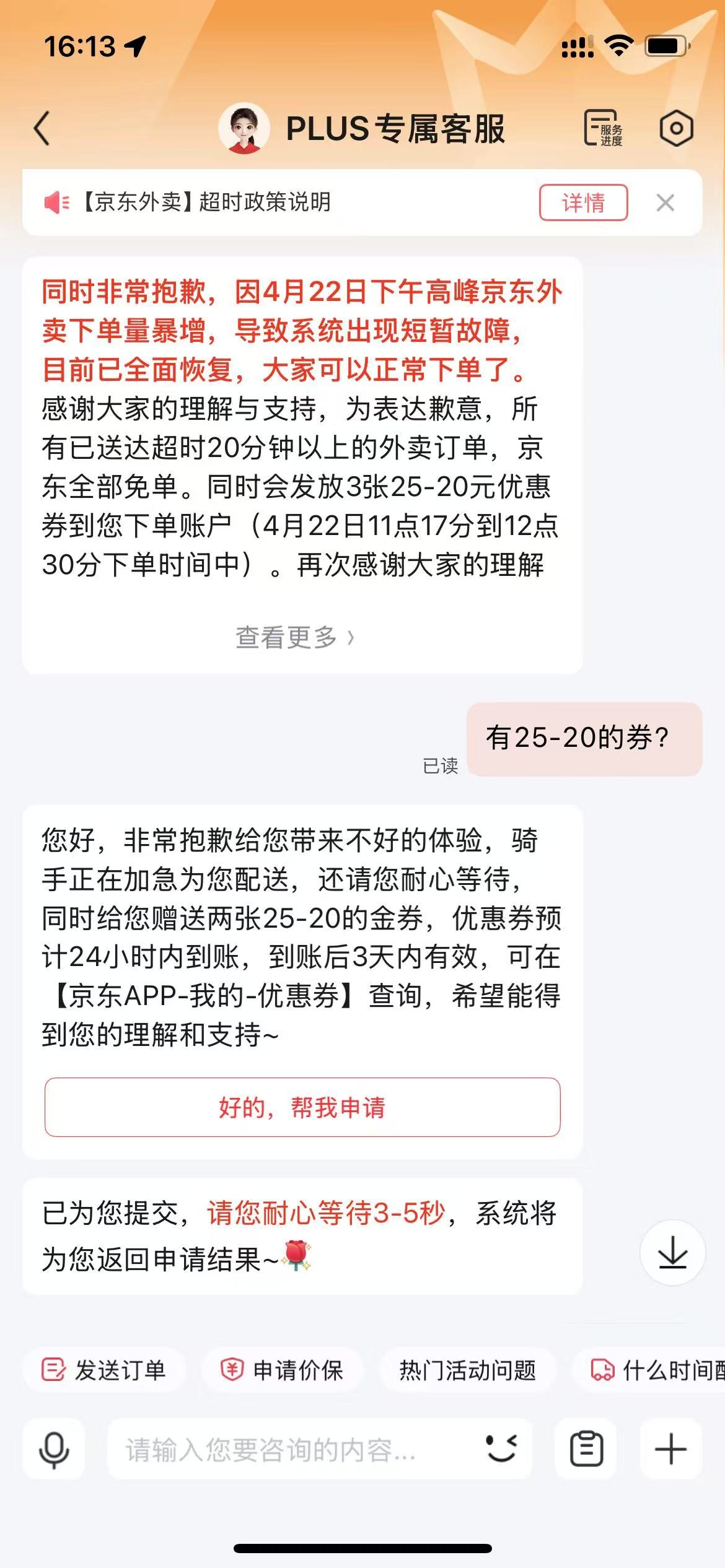Tap the sent message 有25-20的券

(x=576, y=739)
